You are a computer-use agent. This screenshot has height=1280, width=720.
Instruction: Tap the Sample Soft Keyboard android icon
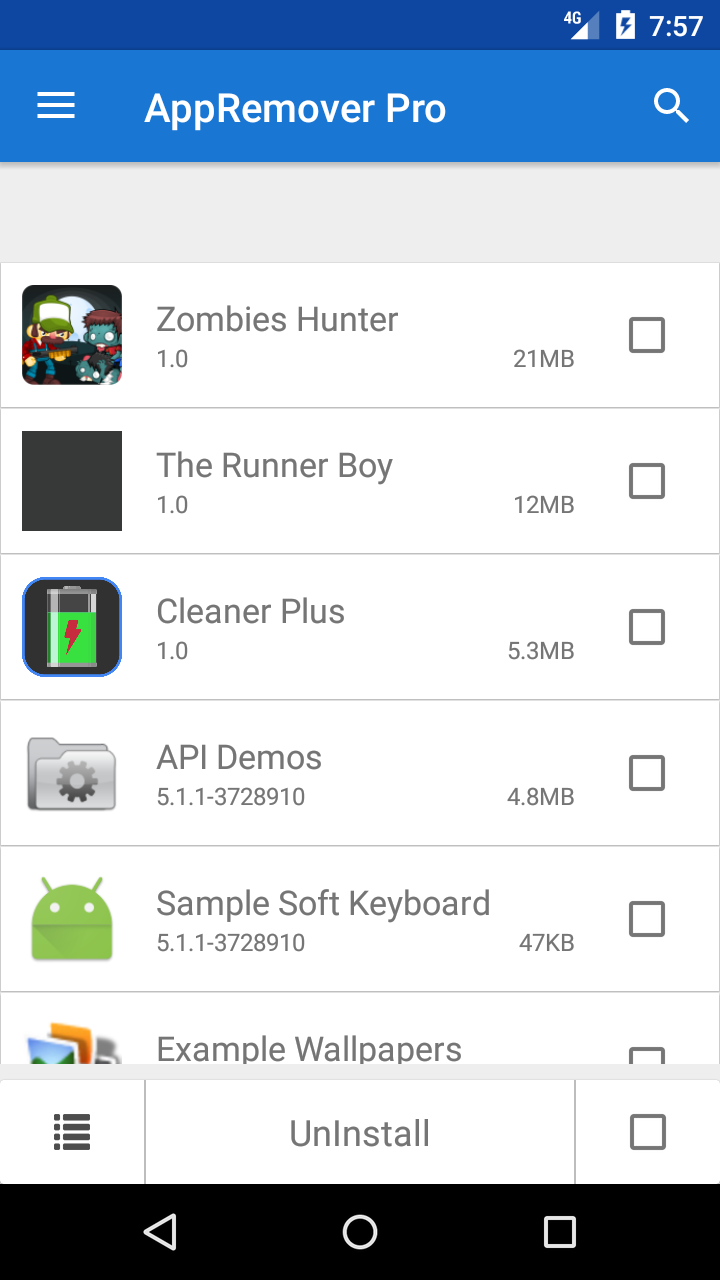[x=71, y=919]
